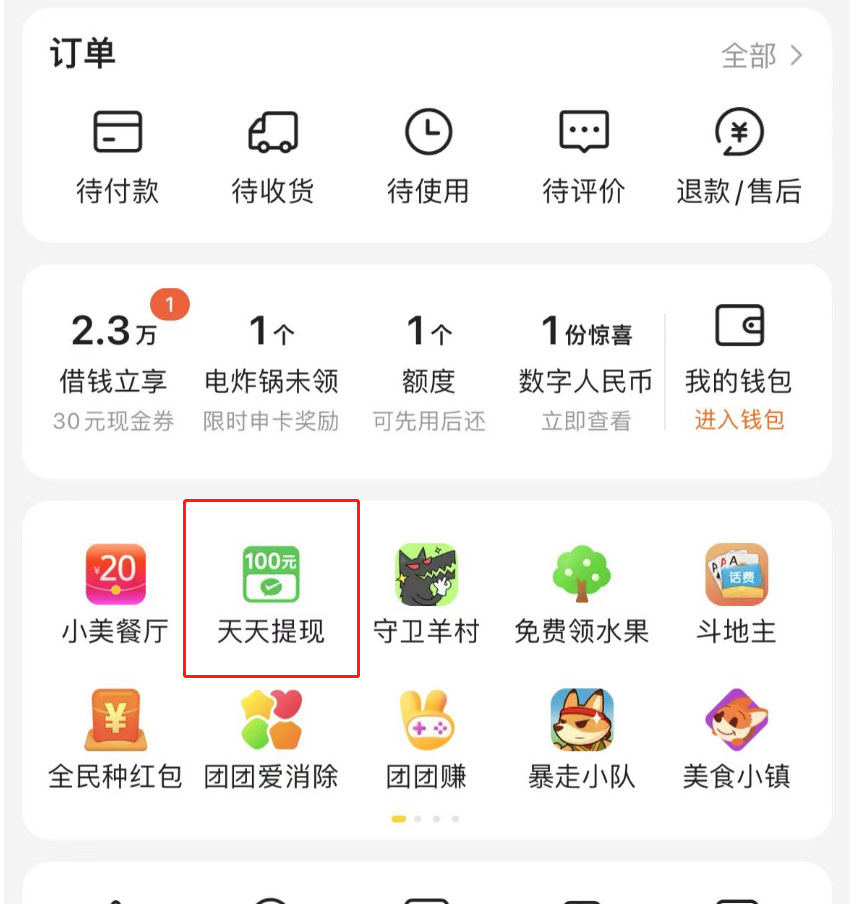The width and height of the screenshot is (860, 904).
Task: Check 待收货 orders
Action: 272,156
